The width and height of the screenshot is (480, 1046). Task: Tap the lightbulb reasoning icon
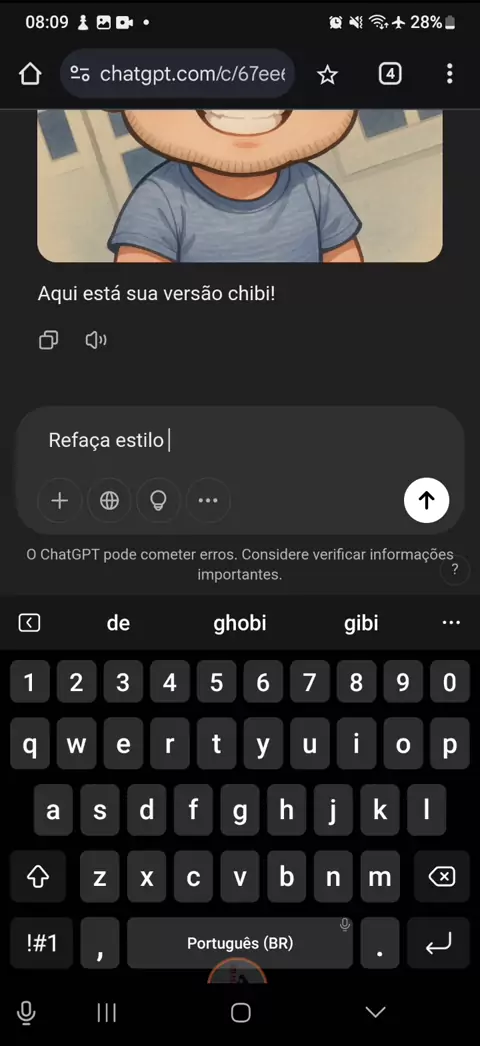click(x=159, y=500)
